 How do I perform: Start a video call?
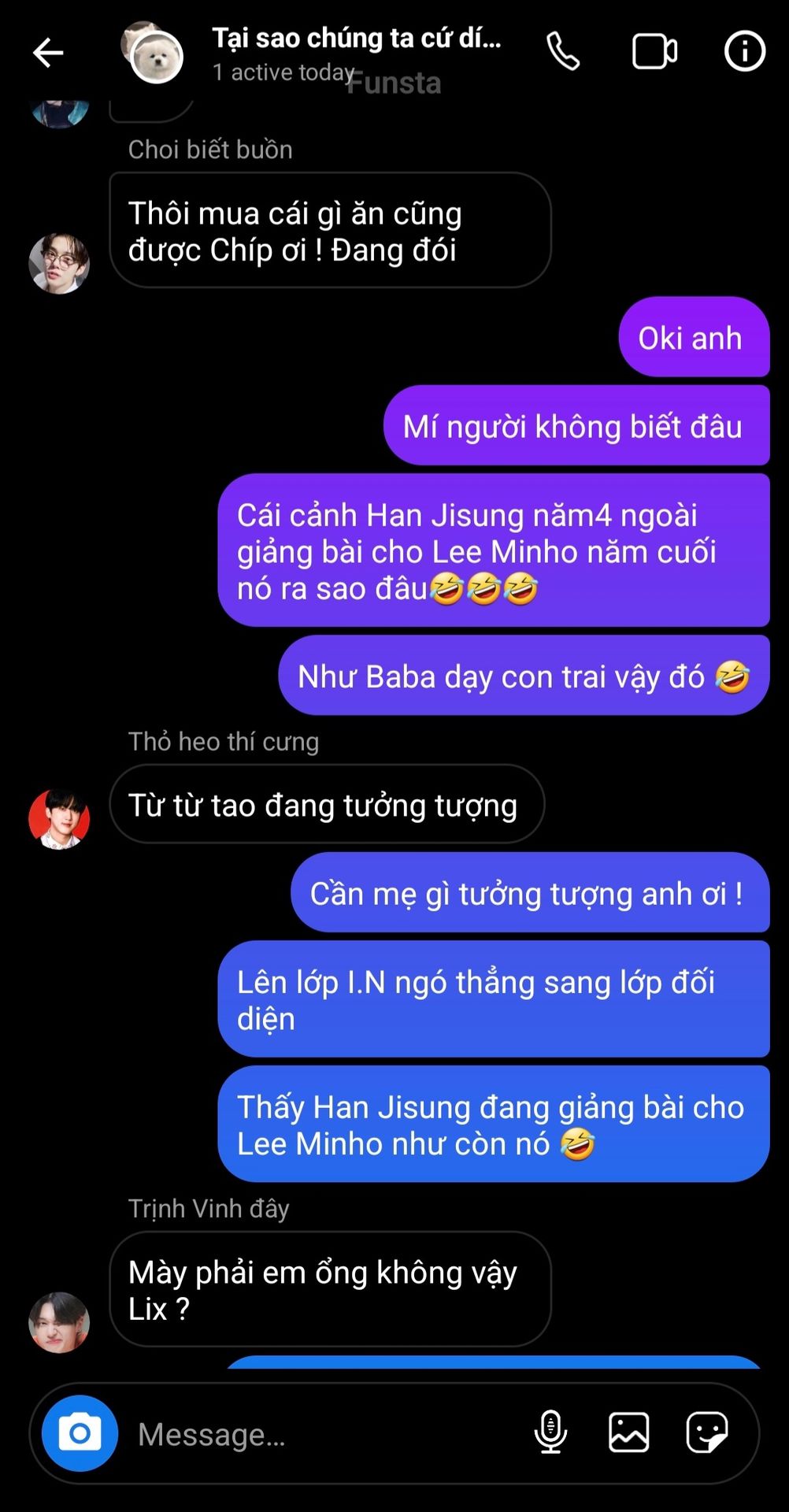point(654,52)
